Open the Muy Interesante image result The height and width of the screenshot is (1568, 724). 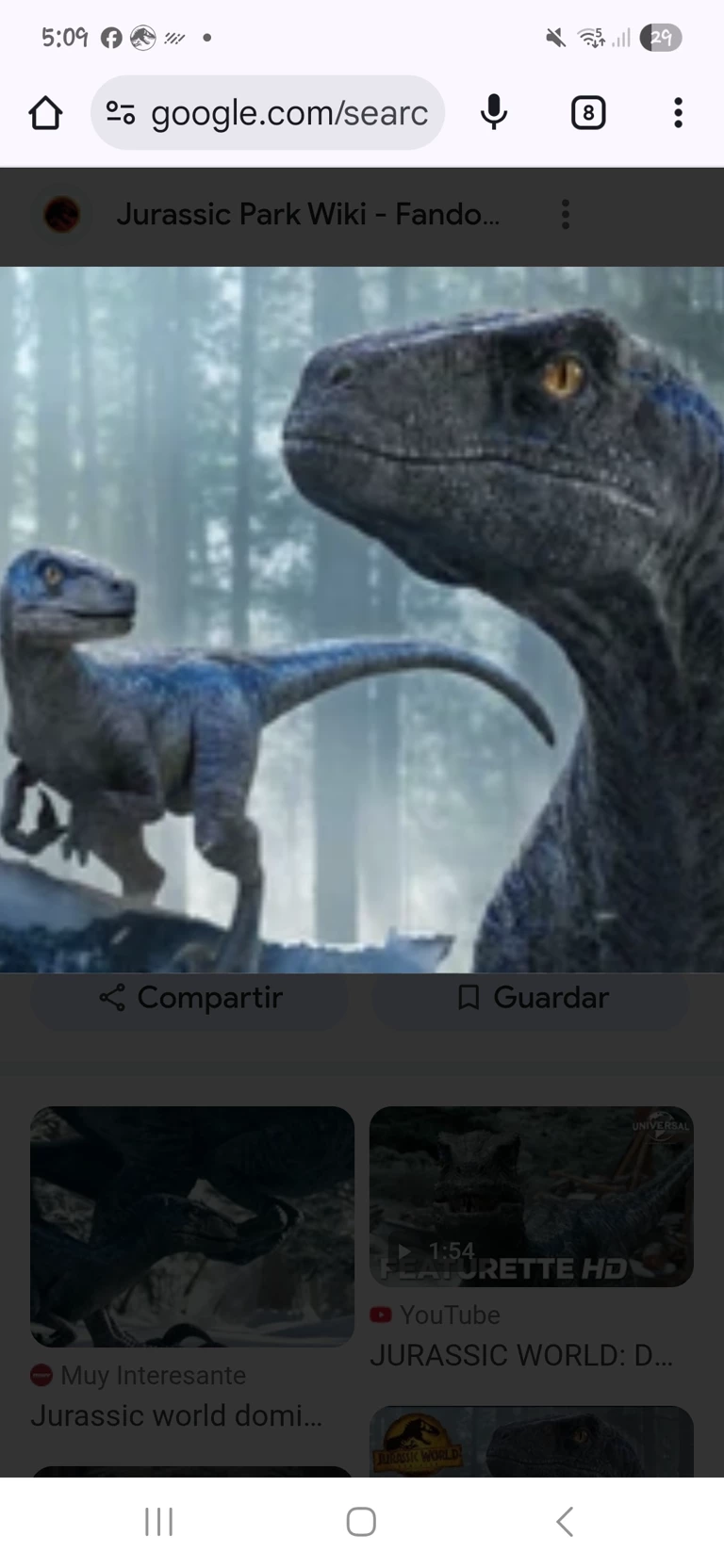pyautogui.click(x=192, y=1225)
